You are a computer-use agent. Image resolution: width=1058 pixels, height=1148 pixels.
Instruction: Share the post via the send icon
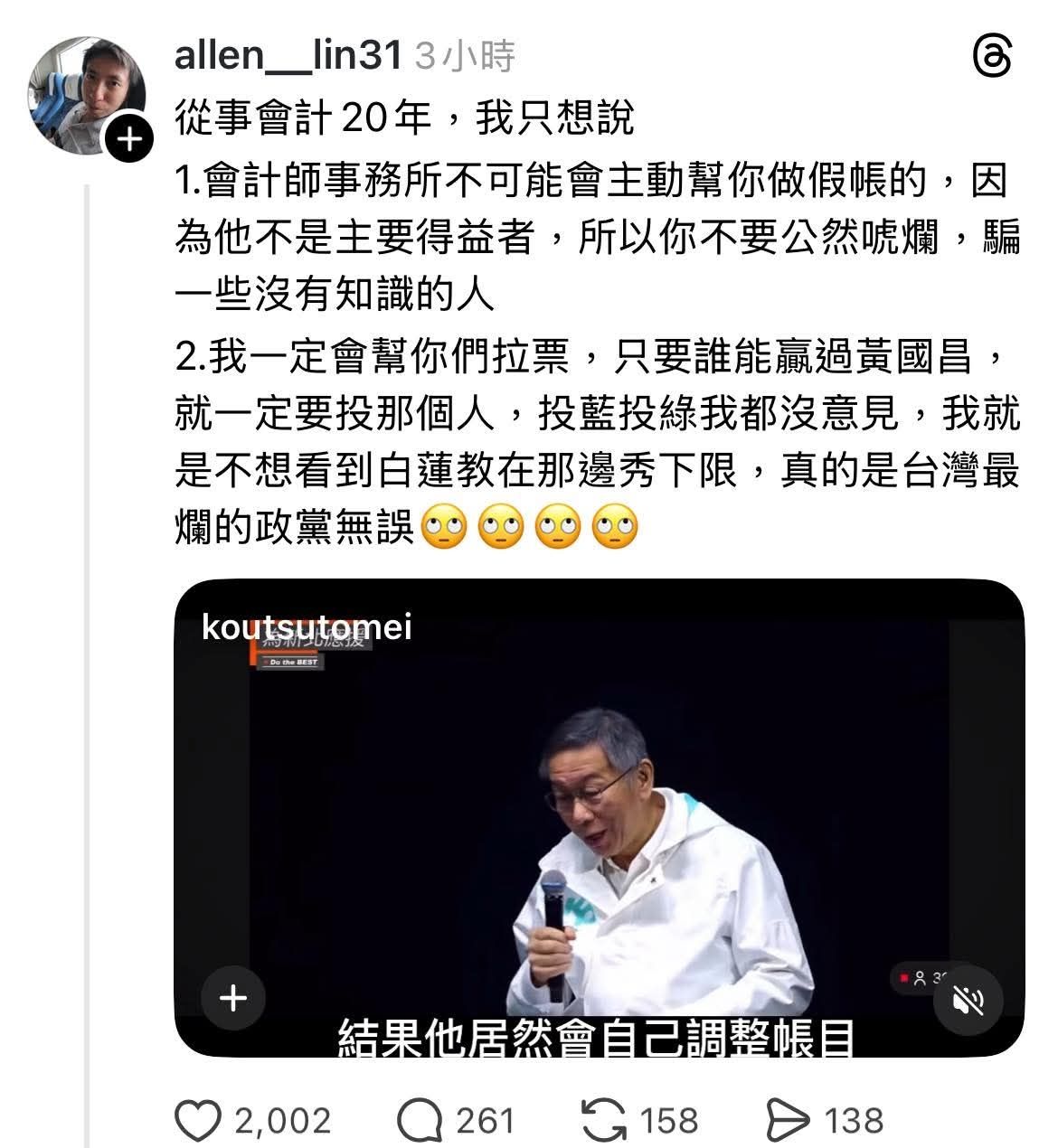788,1121
